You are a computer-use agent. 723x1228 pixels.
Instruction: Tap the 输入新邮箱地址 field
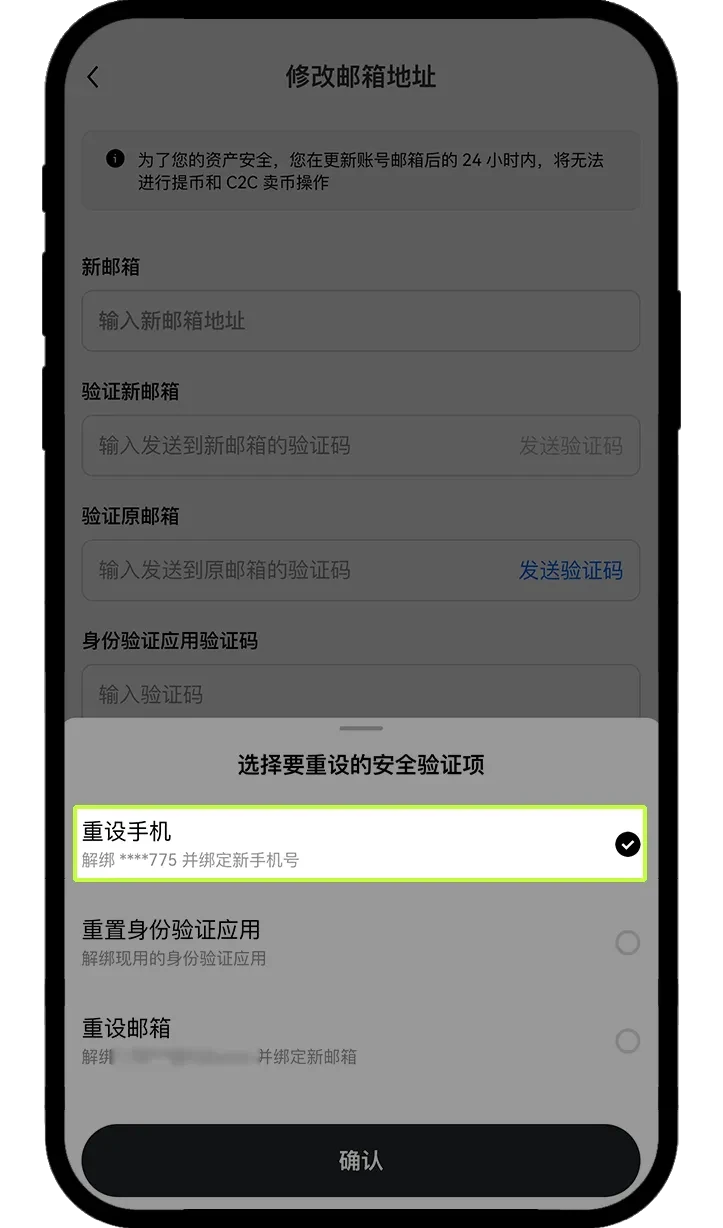(x=360, y=321)
